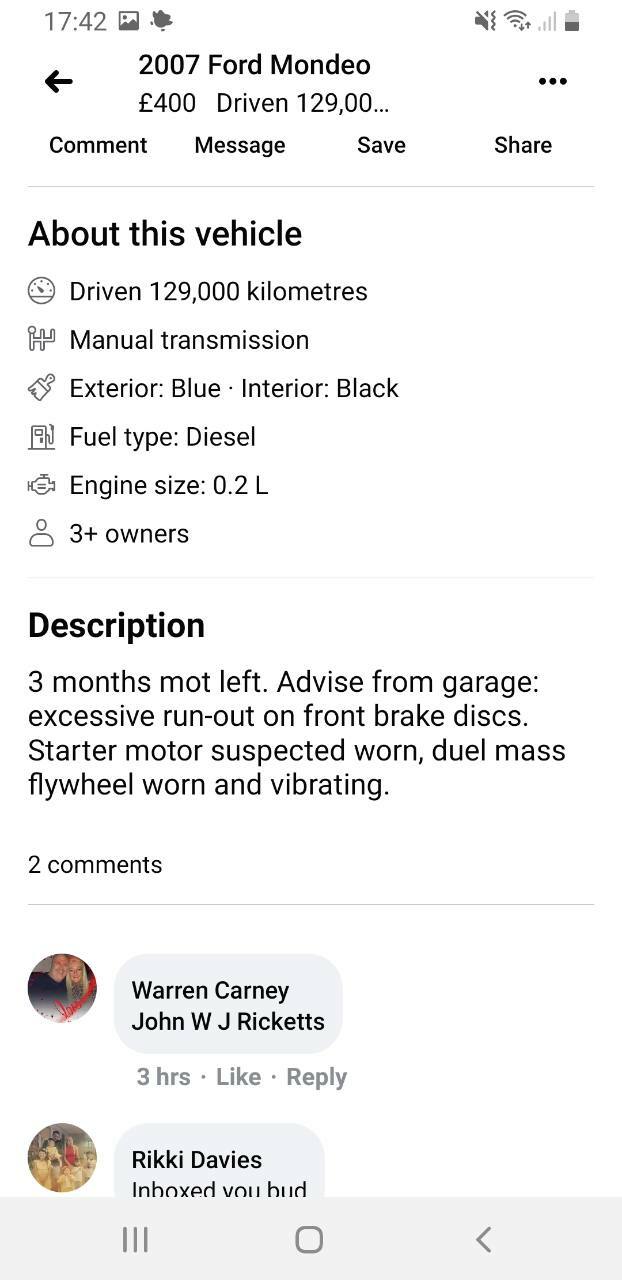
Task: Open Rikki Davies' profile picture
Action: point(62,1157)
